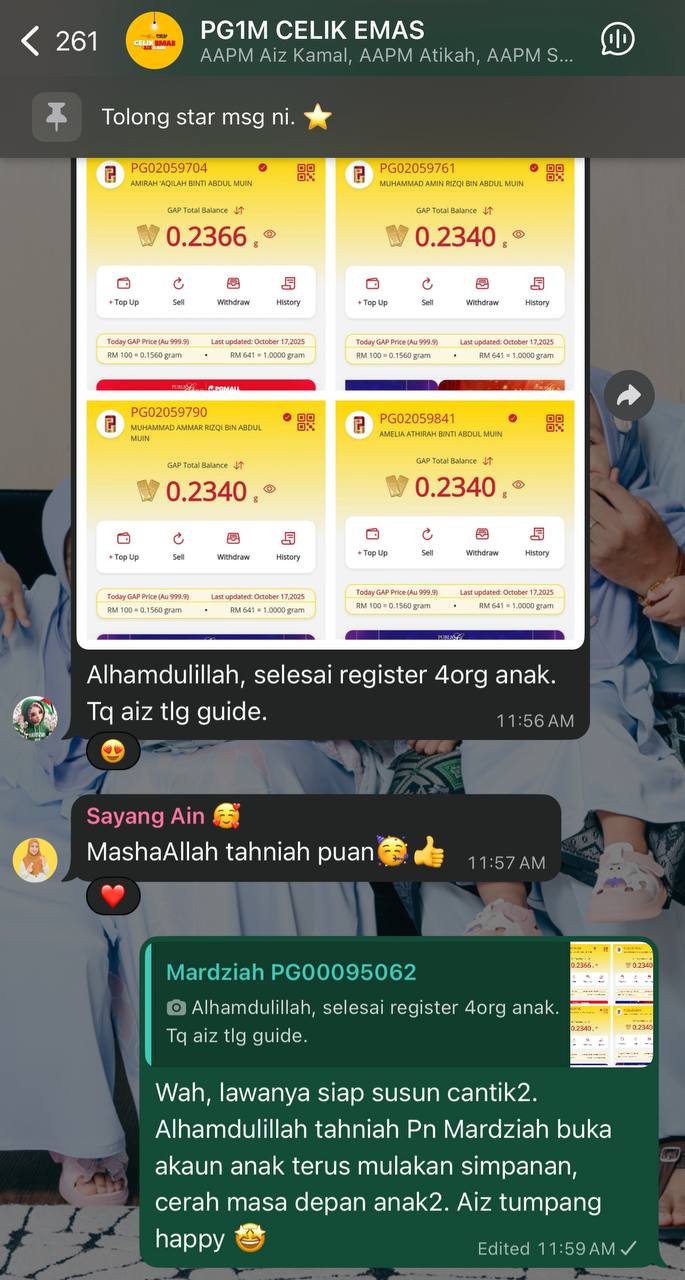Open the PG1M CELIK EMAS group avatar
This screenshot has height=1280, width=685.
[x=155, y=41]
